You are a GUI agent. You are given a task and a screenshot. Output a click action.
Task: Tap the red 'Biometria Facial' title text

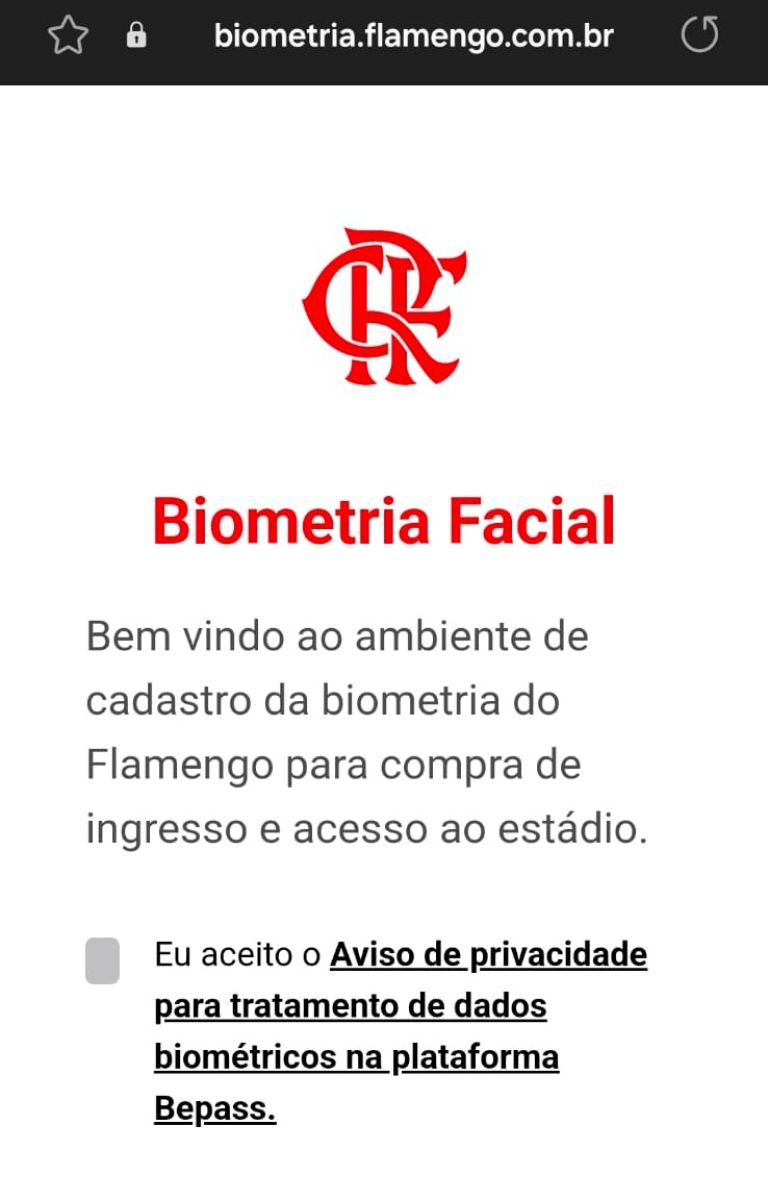pos(384,519)
